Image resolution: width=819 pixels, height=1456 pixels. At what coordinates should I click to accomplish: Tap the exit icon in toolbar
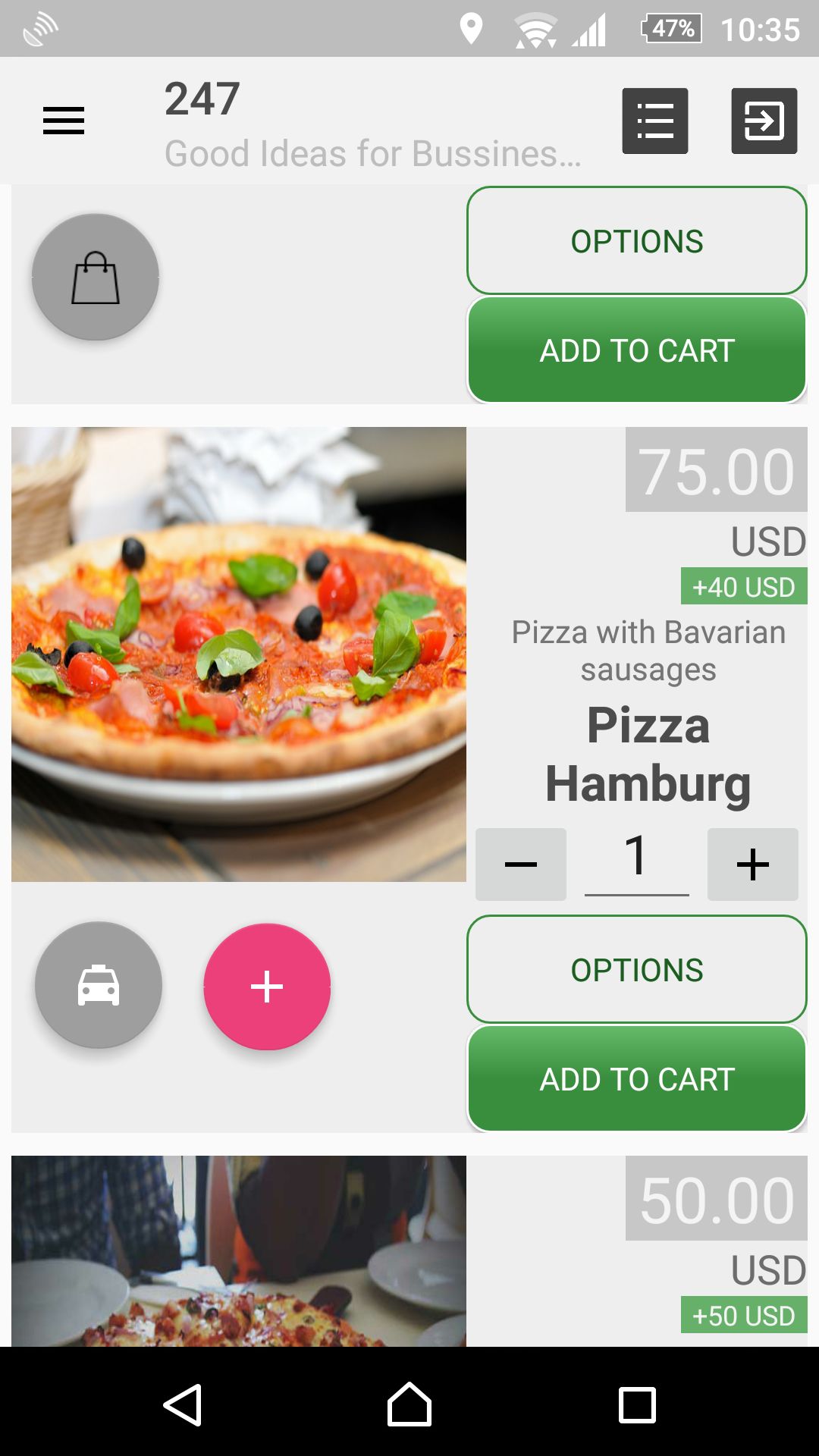point(764,121)
